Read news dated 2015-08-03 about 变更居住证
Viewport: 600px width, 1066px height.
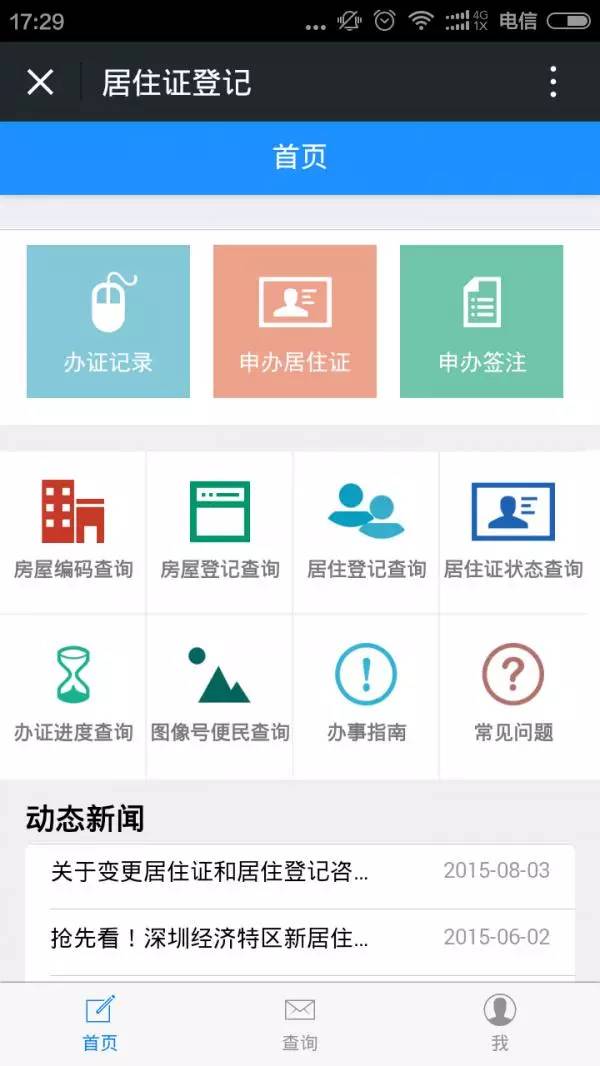(x=300, y=871)
